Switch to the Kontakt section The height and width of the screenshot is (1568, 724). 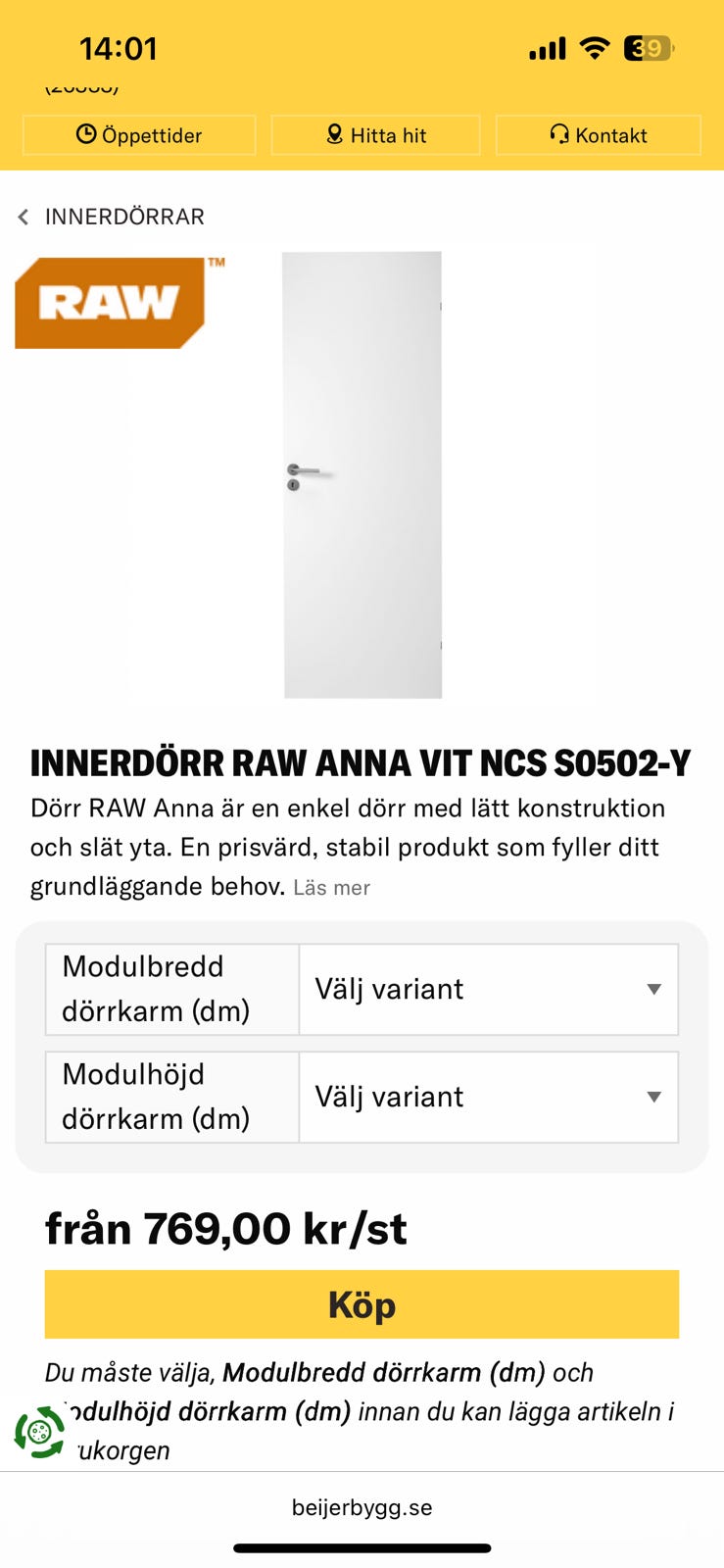(x=599, y=135)
